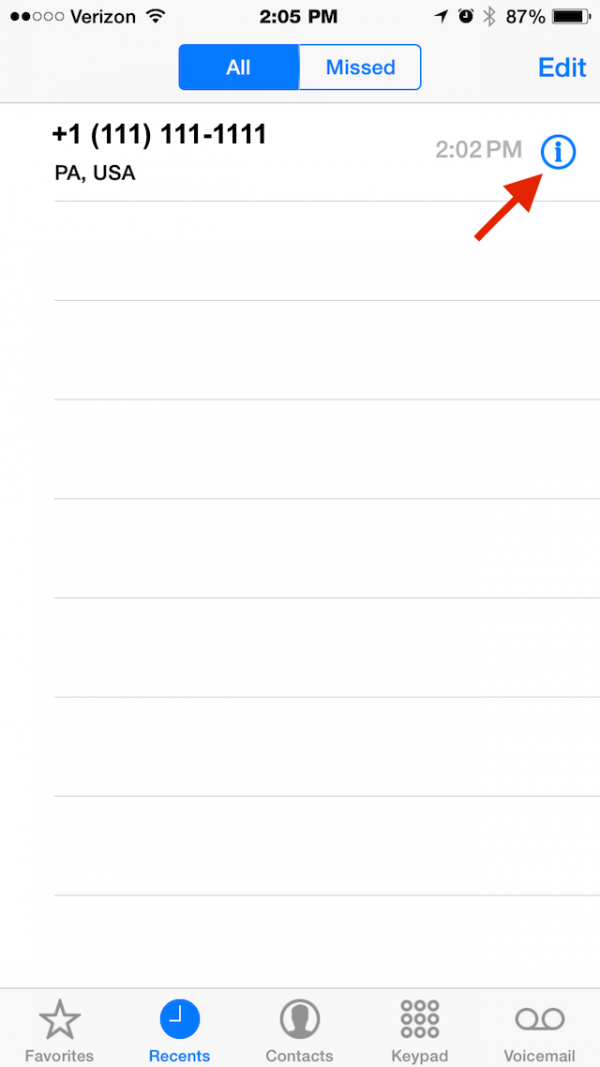Select the Recents tab
This screenshot has width=600, height=1067.
(180, 1030)
